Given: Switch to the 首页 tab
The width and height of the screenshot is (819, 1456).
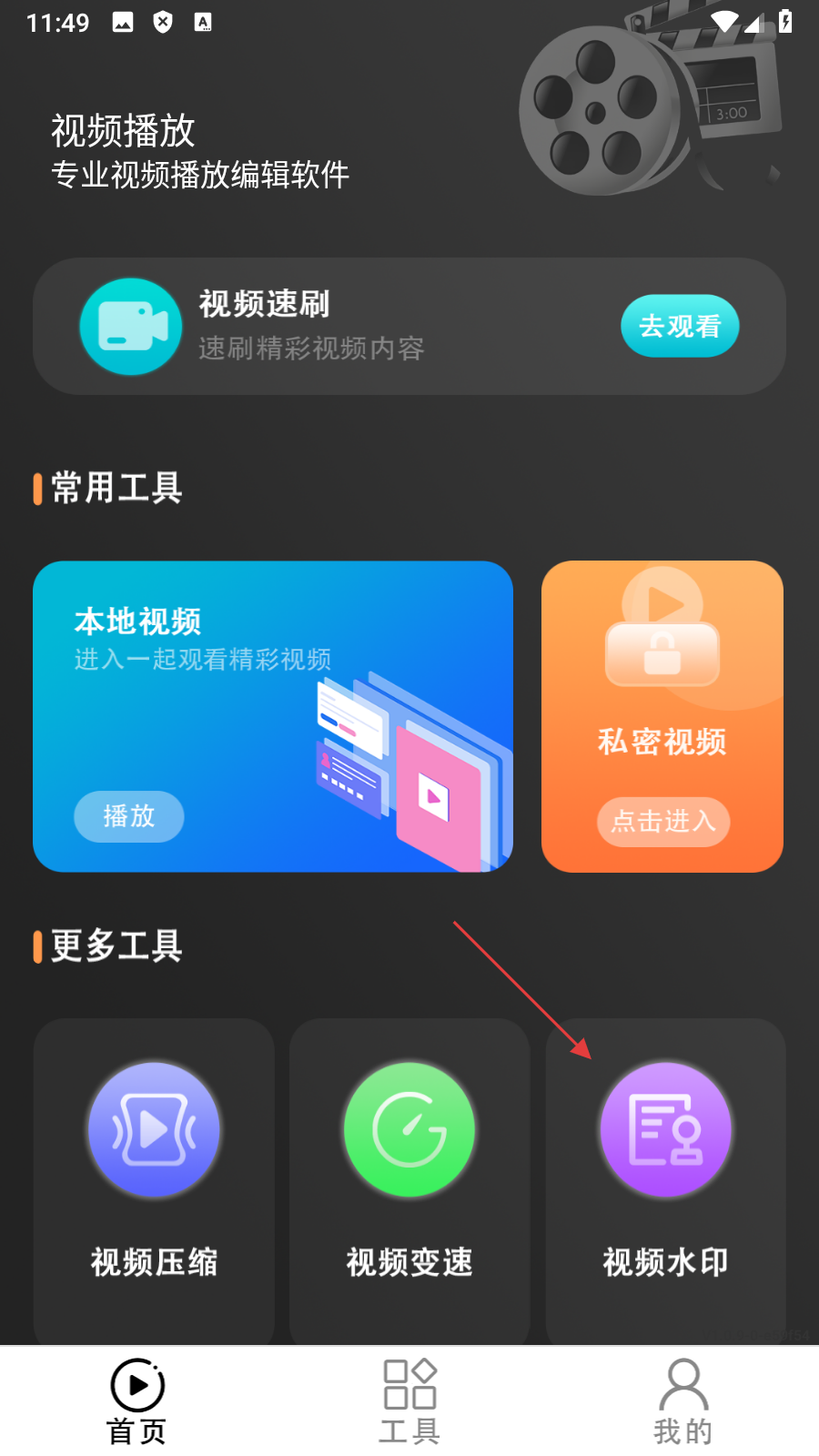Looking at the screenshot, I should point(136,1401).
